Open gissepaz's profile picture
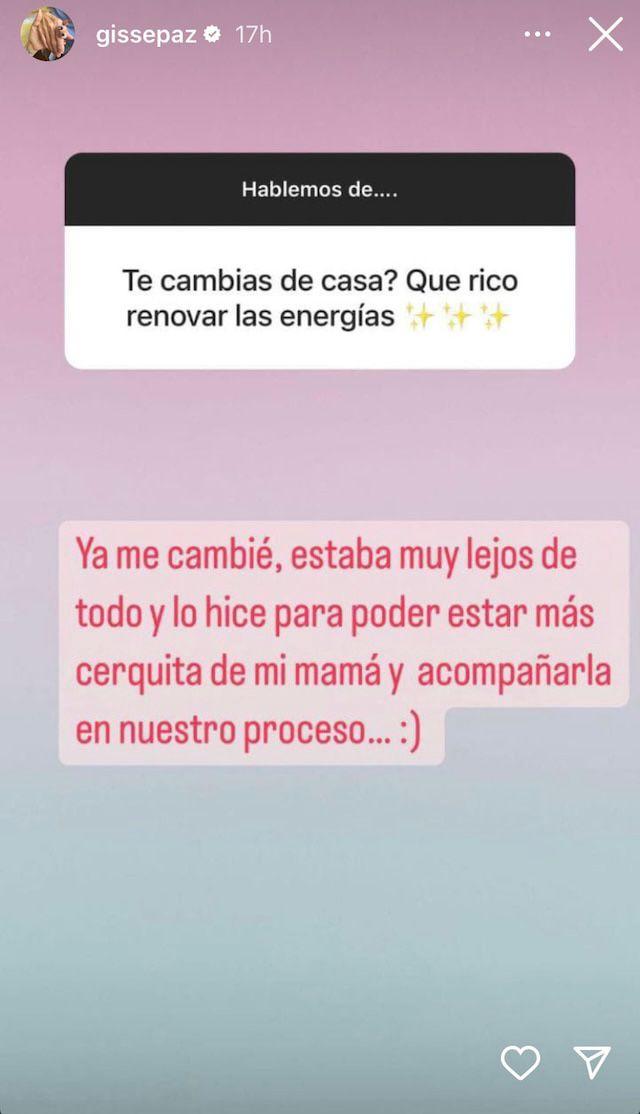 47,34
